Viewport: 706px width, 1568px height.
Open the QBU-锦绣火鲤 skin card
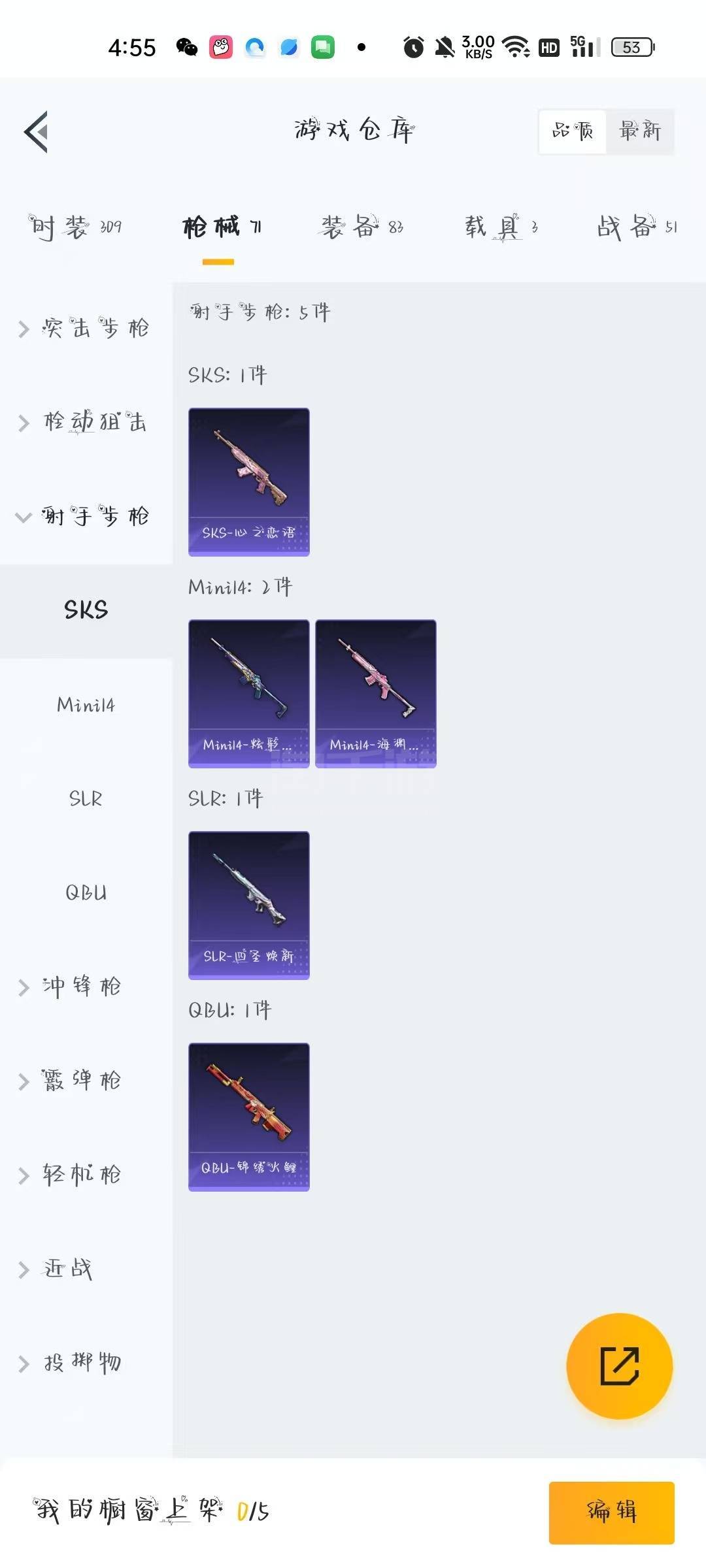(x=248, y=1117)
